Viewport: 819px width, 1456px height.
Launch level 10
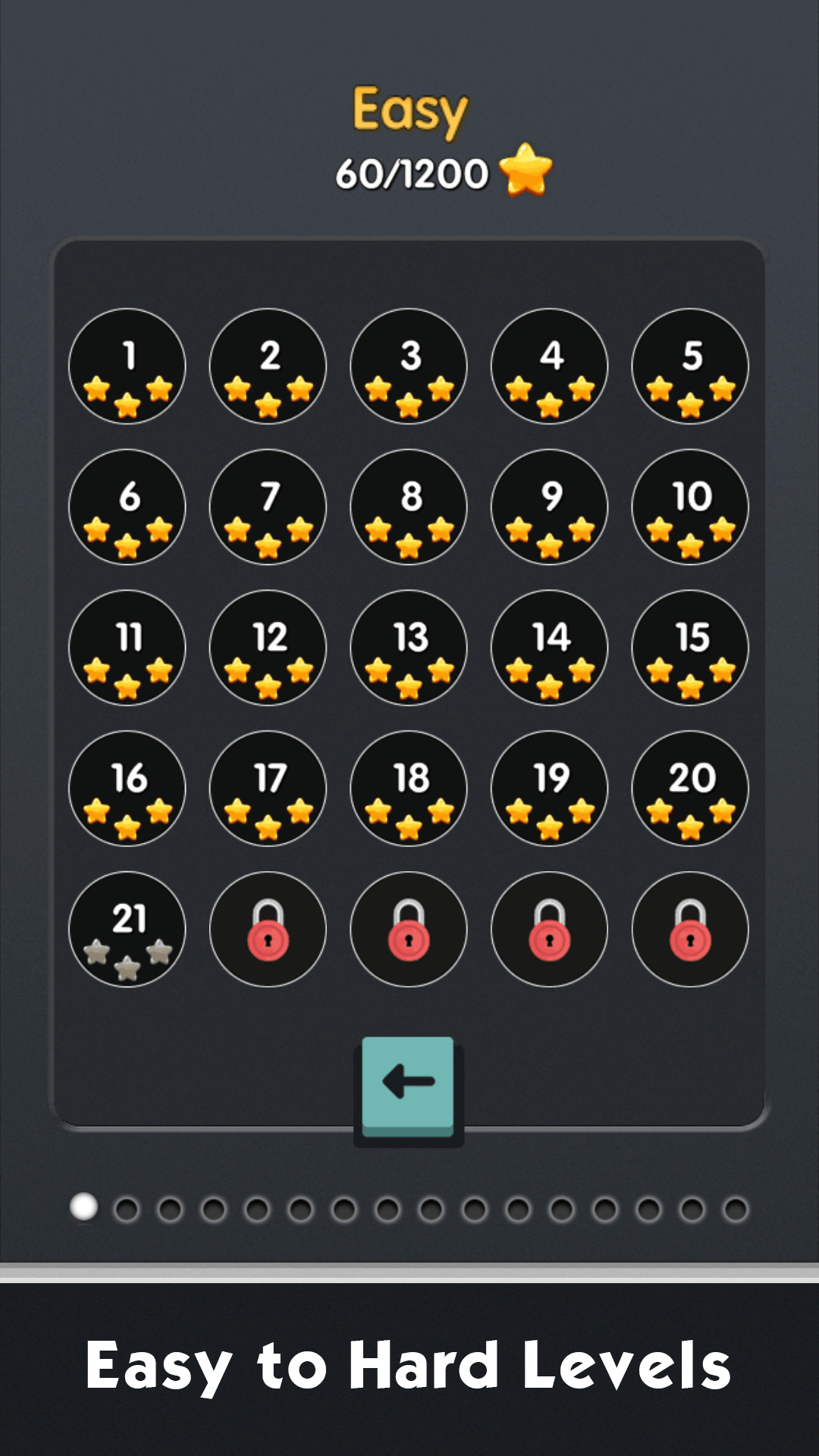[x=690, y=507]
